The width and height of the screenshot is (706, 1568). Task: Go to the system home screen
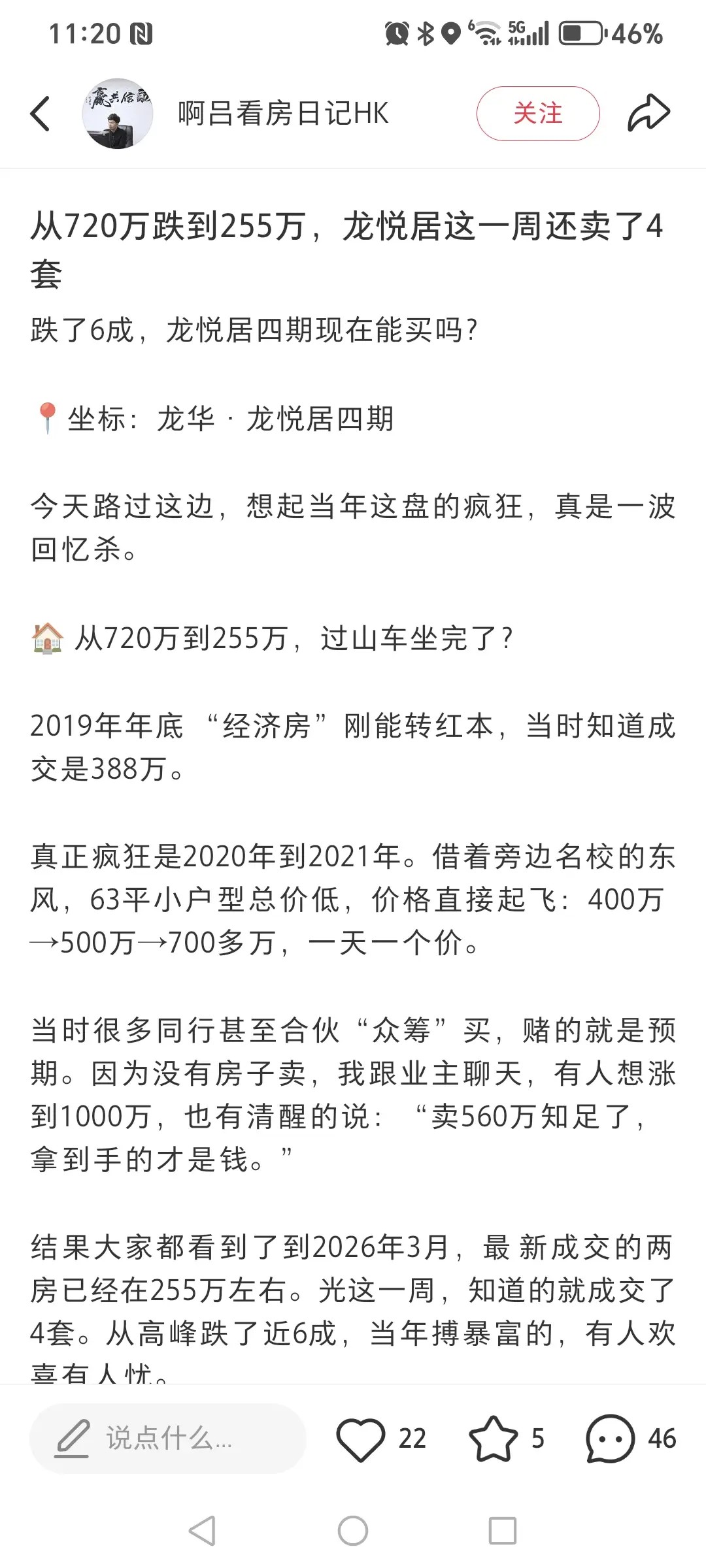353,1531
